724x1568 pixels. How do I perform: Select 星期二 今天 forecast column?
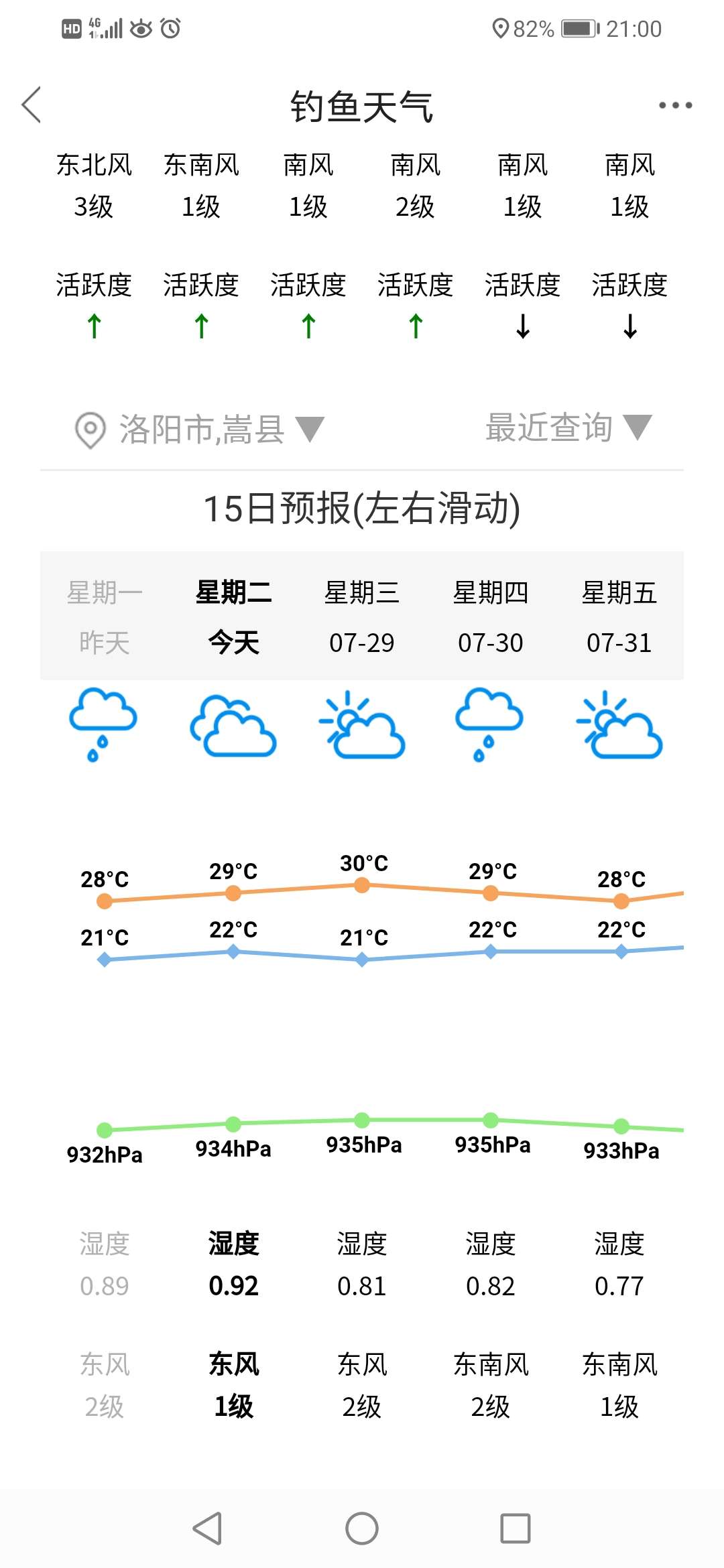pyautogui.click(x=233, y=616)
